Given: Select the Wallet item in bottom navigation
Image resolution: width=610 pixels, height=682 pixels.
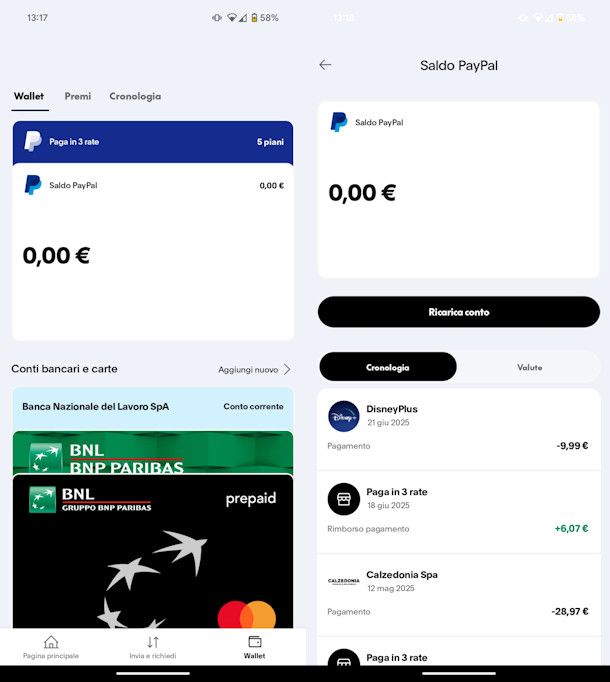Looking at the screenshot, I should coord(255,647).
